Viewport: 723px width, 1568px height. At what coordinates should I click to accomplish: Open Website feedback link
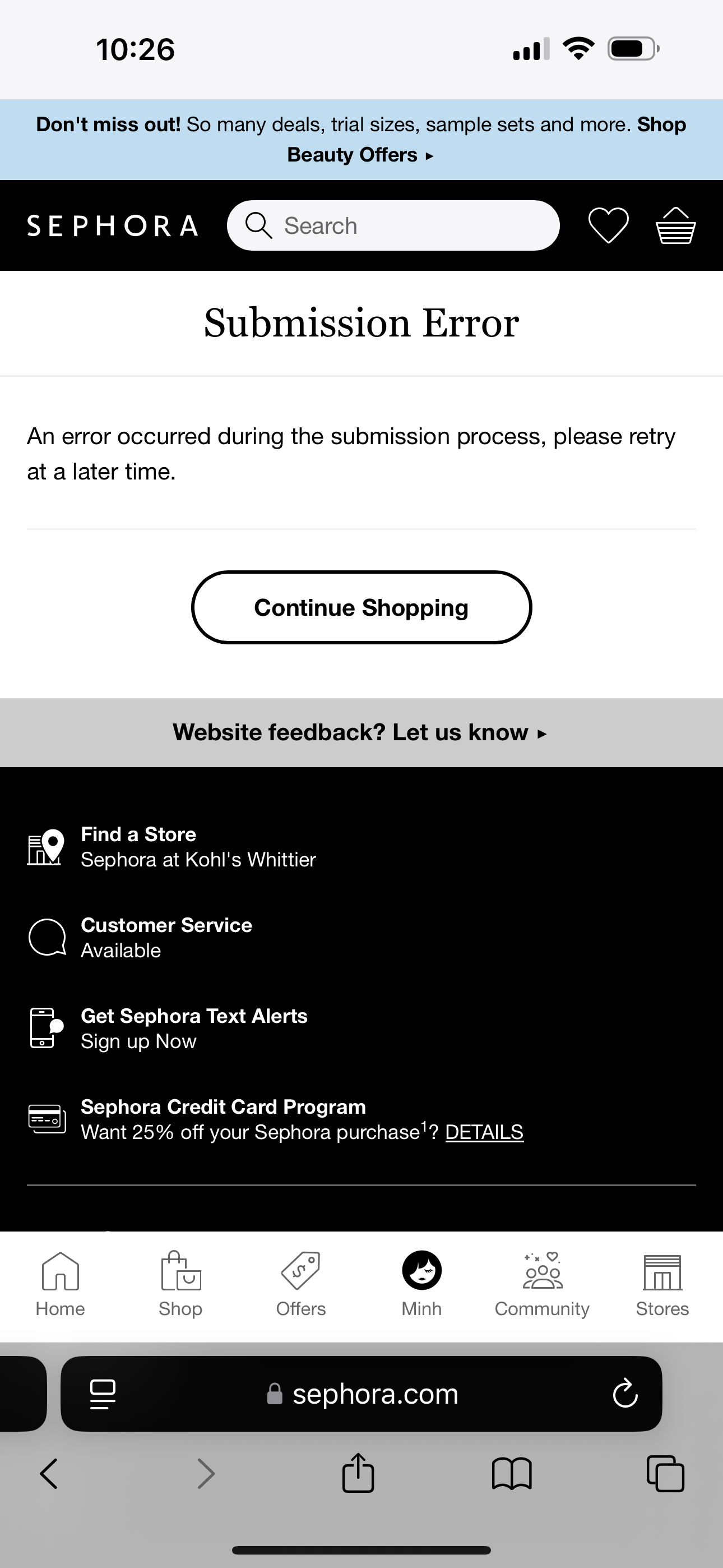(360, 732)
